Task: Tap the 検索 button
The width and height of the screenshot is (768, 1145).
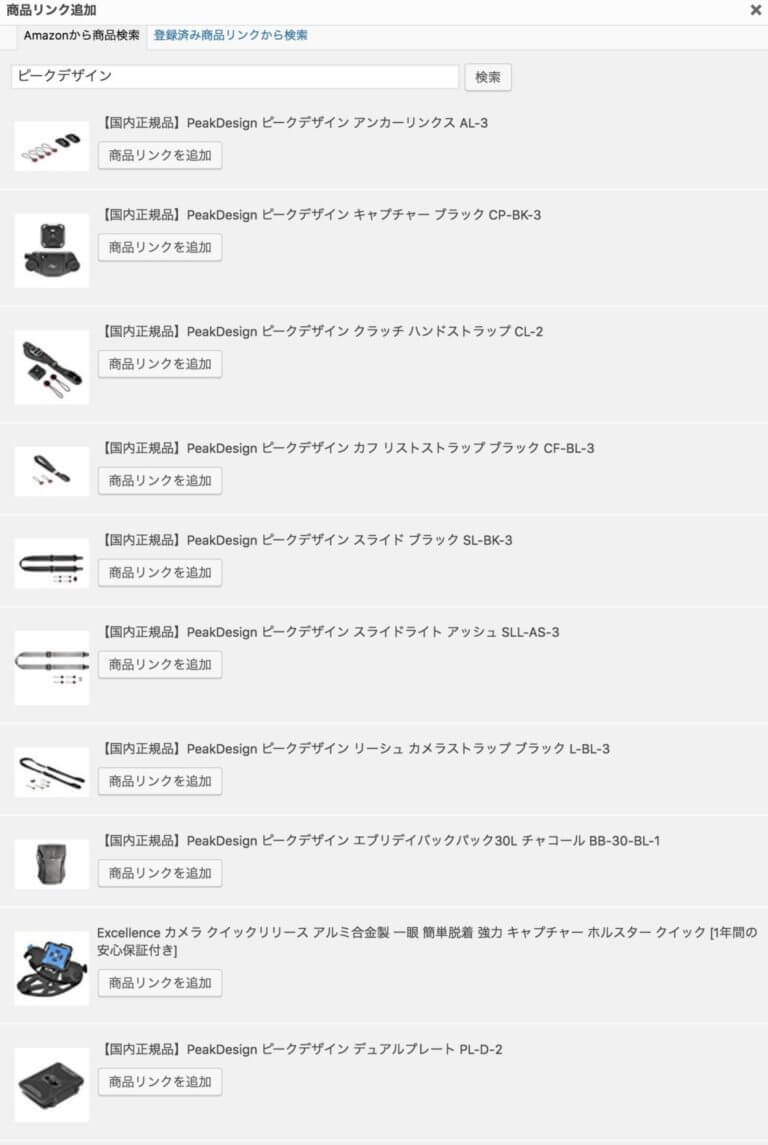Action: point(487,77)
